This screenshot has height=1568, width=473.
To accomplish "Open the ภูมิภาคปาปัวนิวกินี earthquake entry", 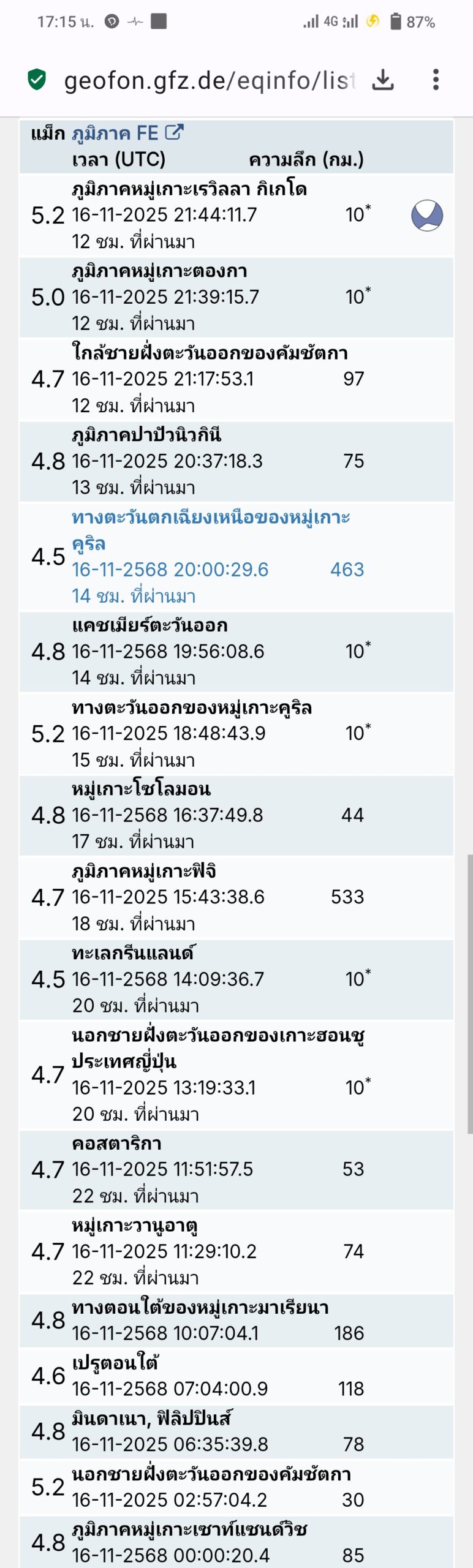I will pyautogui.click(x=146, y=435).
